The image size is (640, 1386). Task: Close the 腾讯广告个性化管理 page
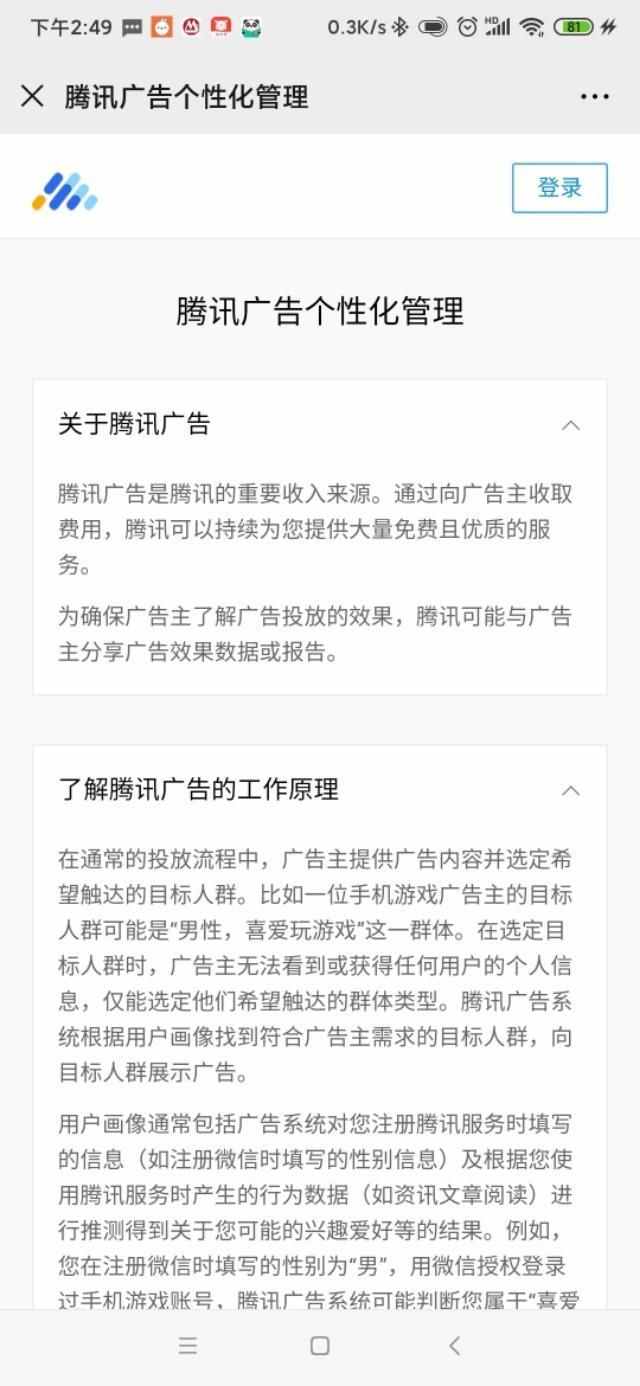(x=32, y=96)
